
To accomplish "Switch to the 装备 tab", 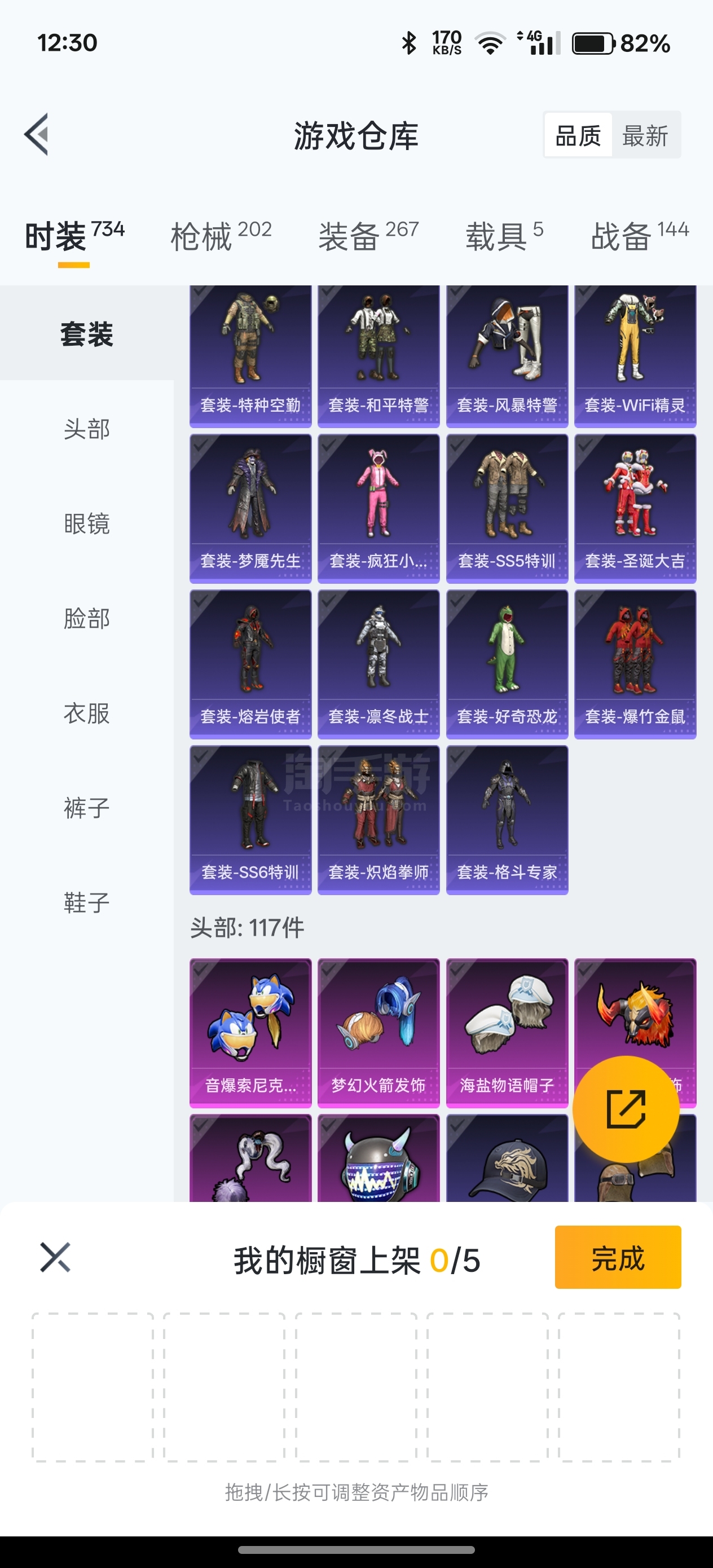I will click(368, 236).
